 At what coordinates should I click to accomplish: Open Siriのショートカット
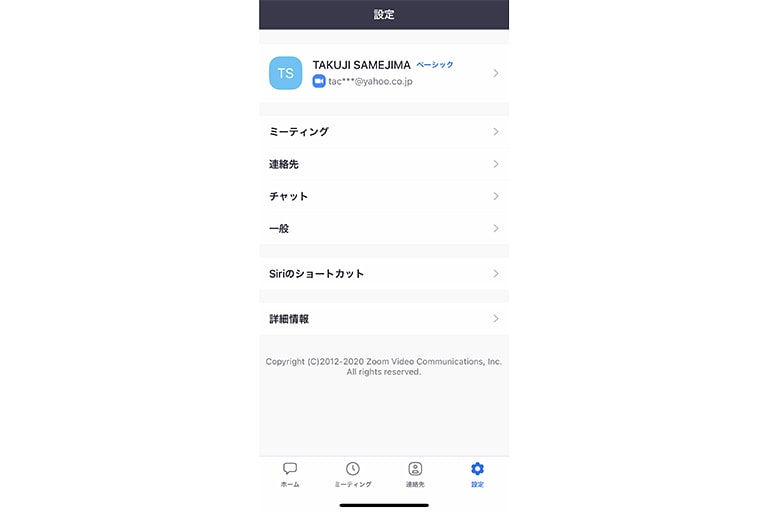coord(384,273)
